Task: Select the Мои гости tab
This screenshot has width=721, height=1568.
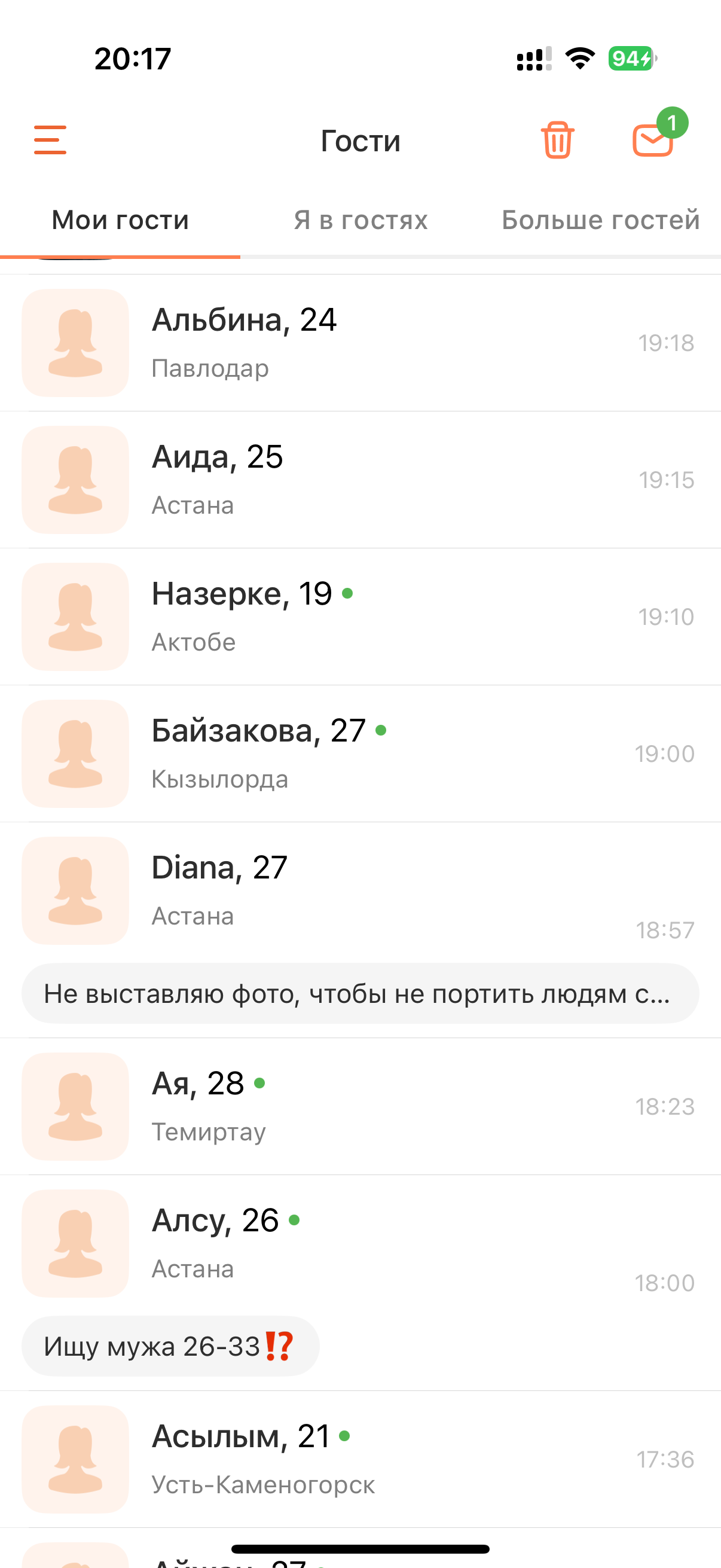Action: [120, 220]
